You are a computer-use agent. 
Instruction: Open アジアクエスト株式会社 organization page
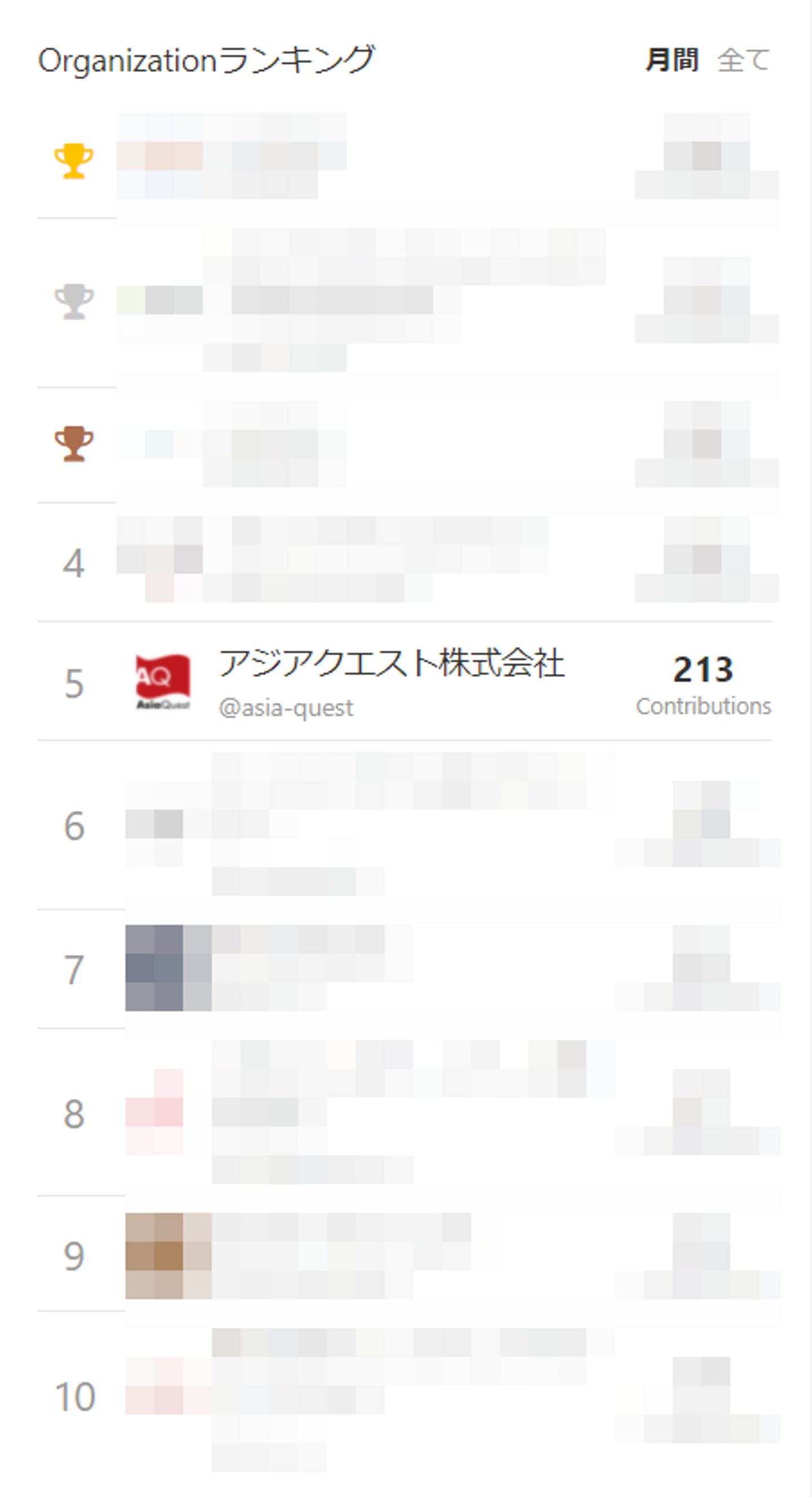pos(391,663)
